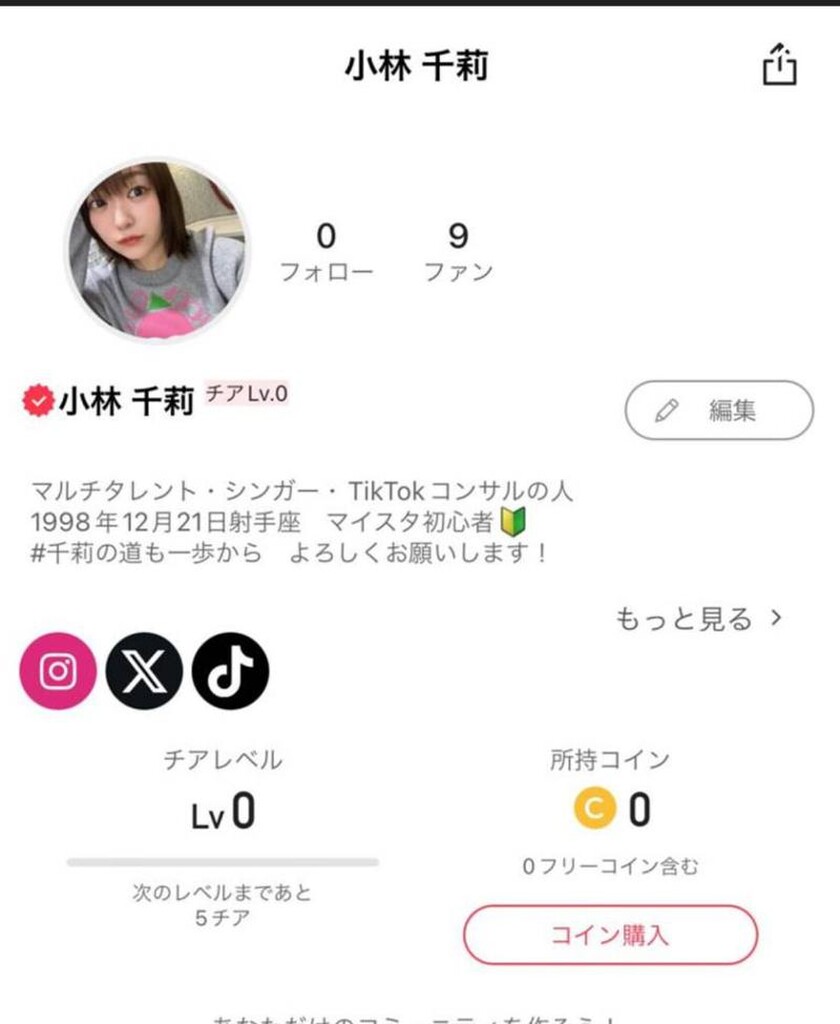Open the X (Twitter) profile icon
The height and width of the screenshot is (1024, 840).
(144, 671)
